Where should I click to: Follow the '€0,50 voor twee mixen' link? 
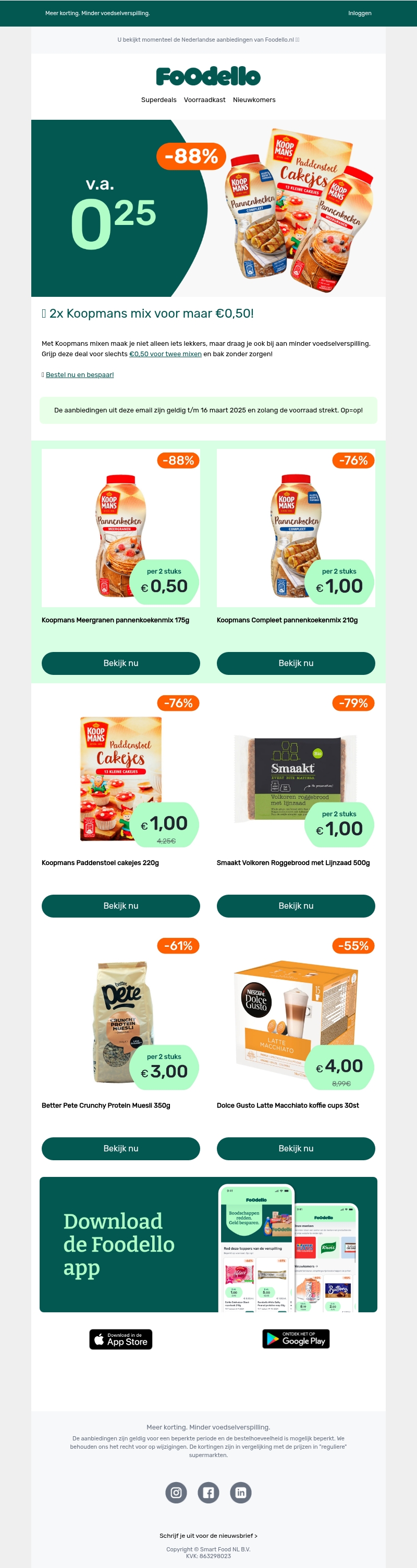[165, 354]
